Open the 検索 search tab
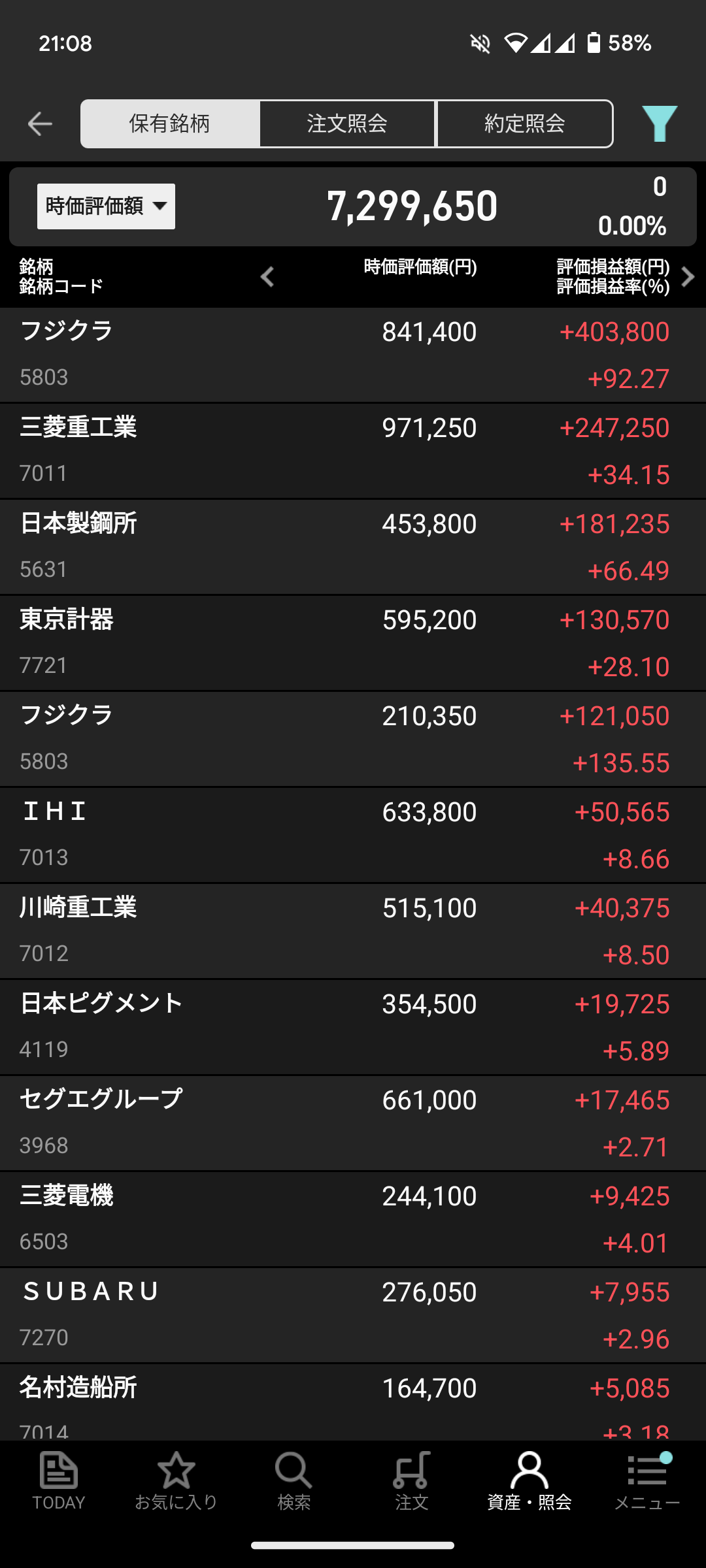706x1568 pixels. pos(294,1482)
